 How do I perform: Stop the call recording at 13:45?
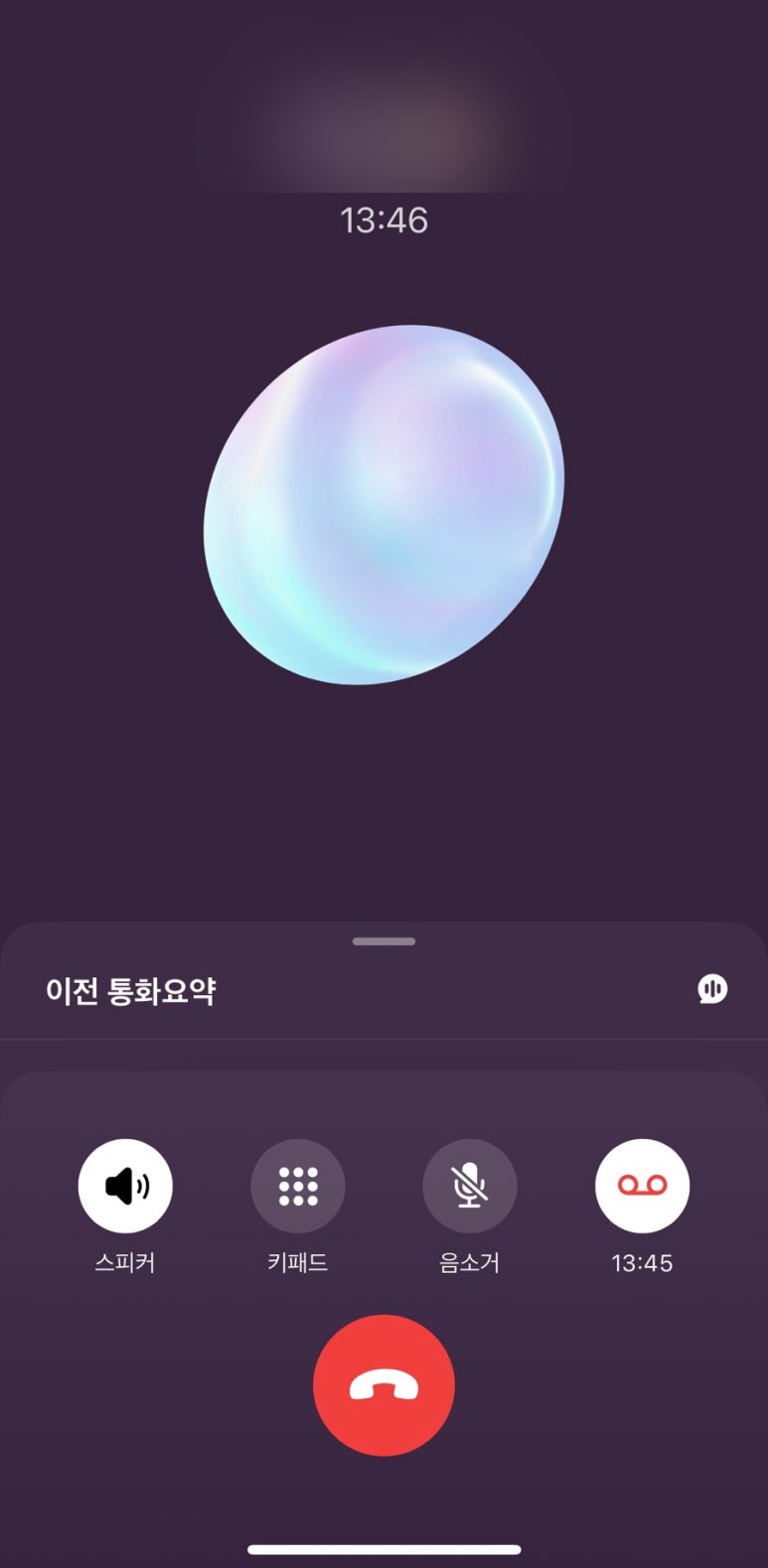[x=642, y=1186]
